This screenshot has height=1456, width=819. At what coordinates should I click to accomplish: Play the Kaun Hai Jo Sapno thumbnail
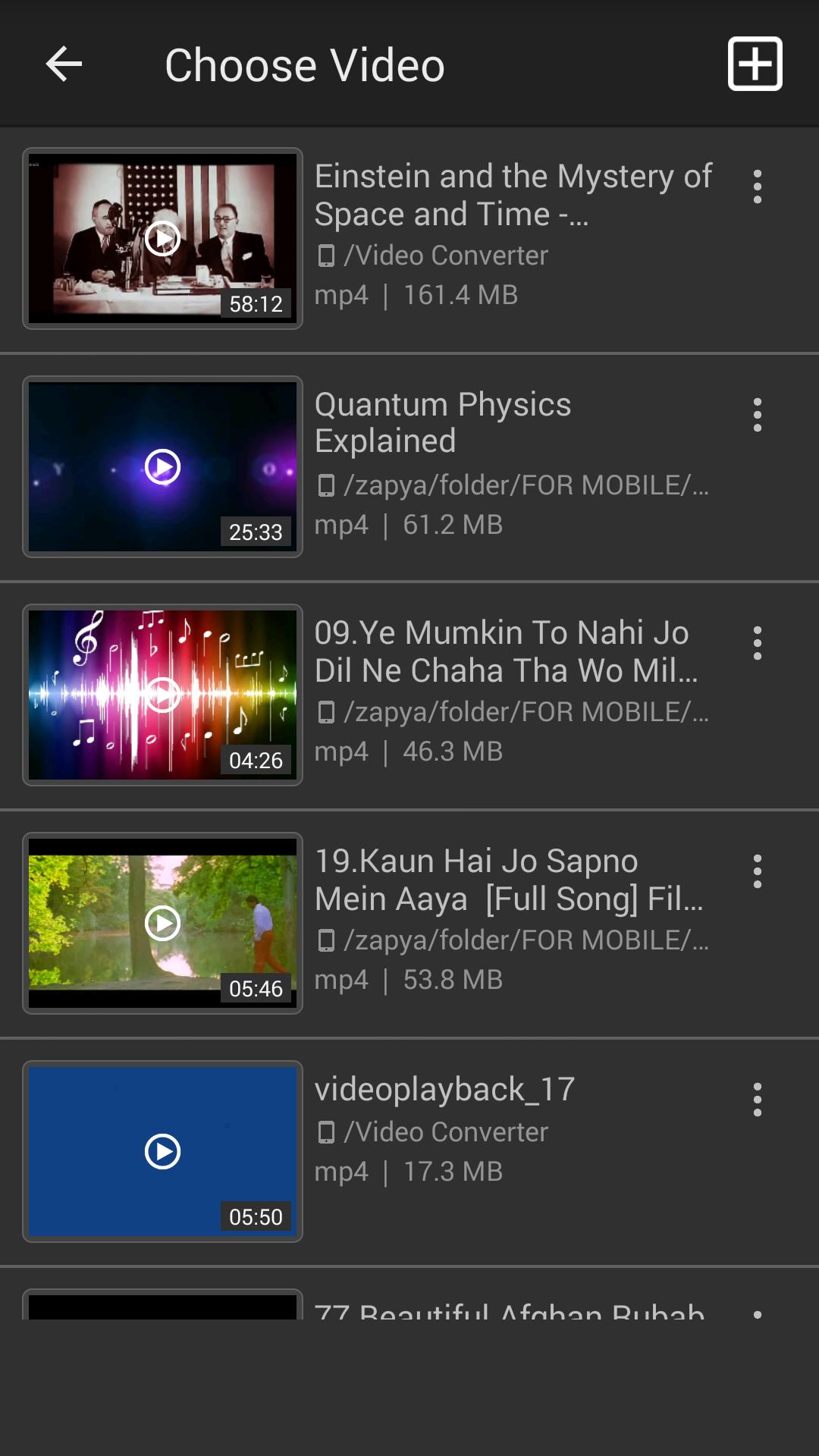pyautogui.click(x=162, y=923)
